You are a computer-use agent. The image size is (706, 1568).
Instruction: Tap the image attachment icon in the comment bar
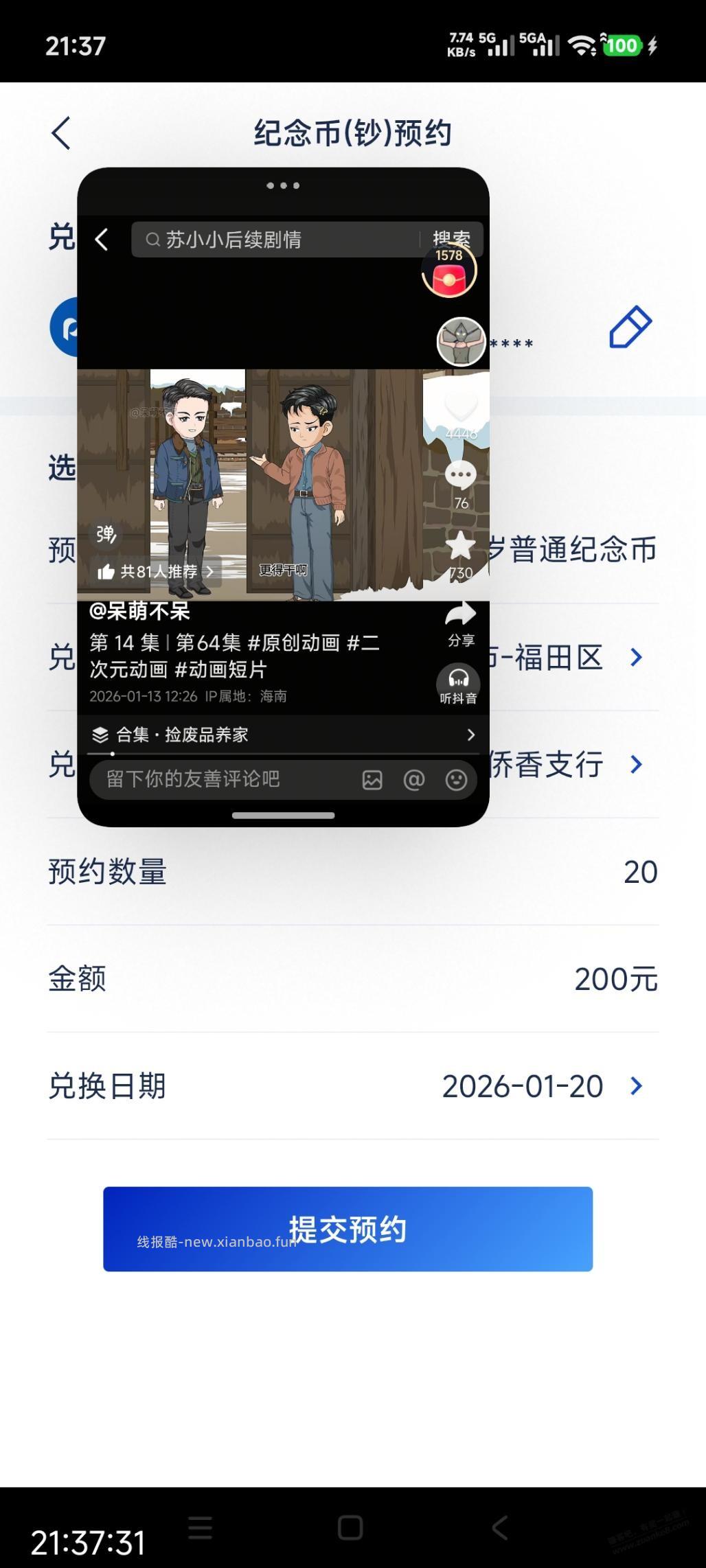[x=371, y=780]
